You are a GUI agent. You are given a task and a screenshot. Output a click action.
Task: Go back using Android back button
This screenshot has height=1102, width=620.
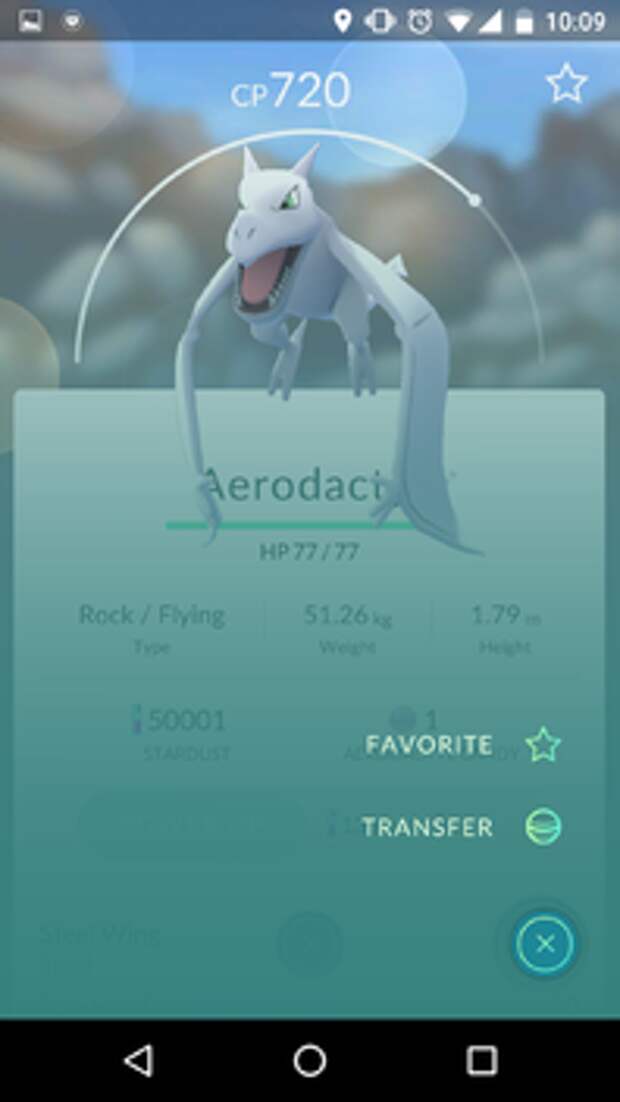pyautogui.click(x=138, y=1060)
